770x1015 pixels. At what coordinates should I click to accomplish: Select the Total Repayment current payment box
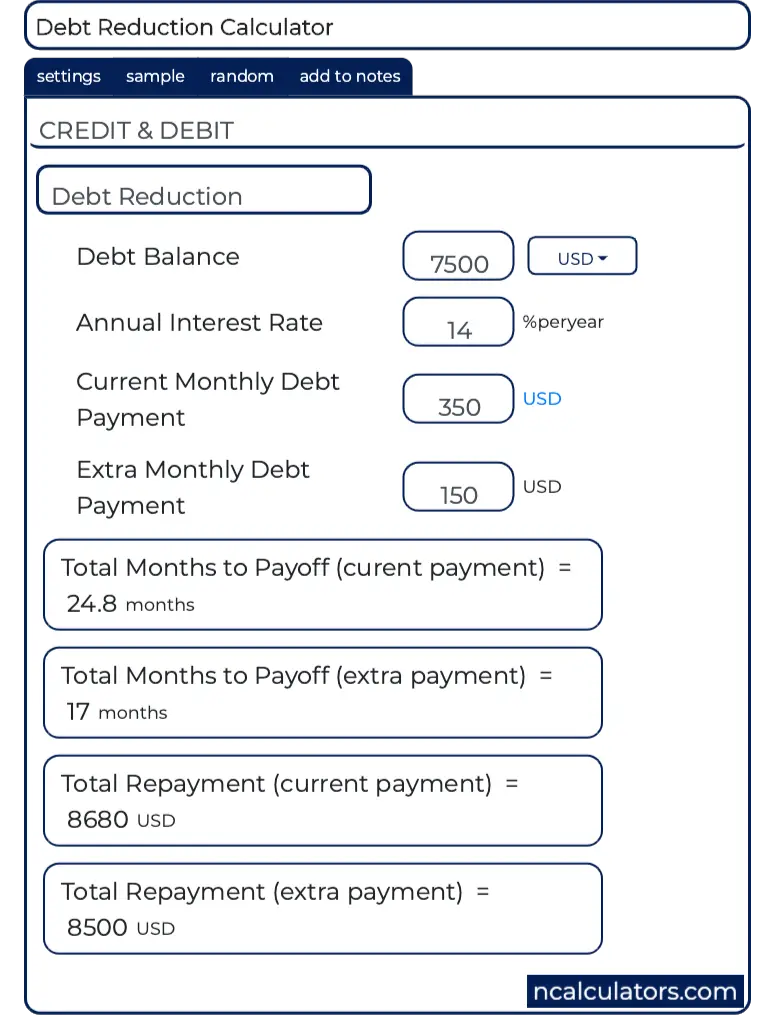(x=322, y=800)
